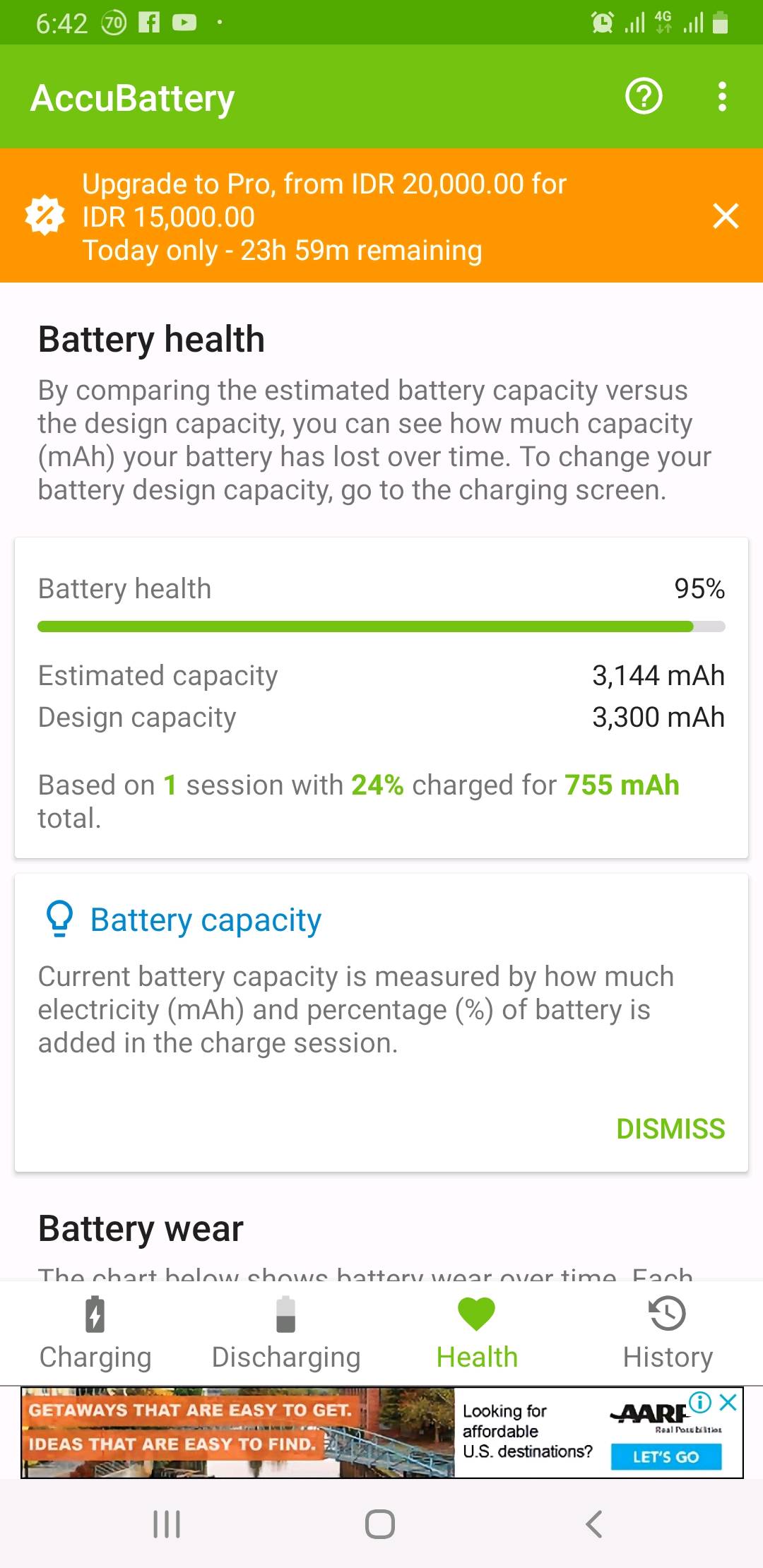Select the Health heart icon
Image resolution: width=763 pixels, height=1568 pixels.
pos(476,1314)
